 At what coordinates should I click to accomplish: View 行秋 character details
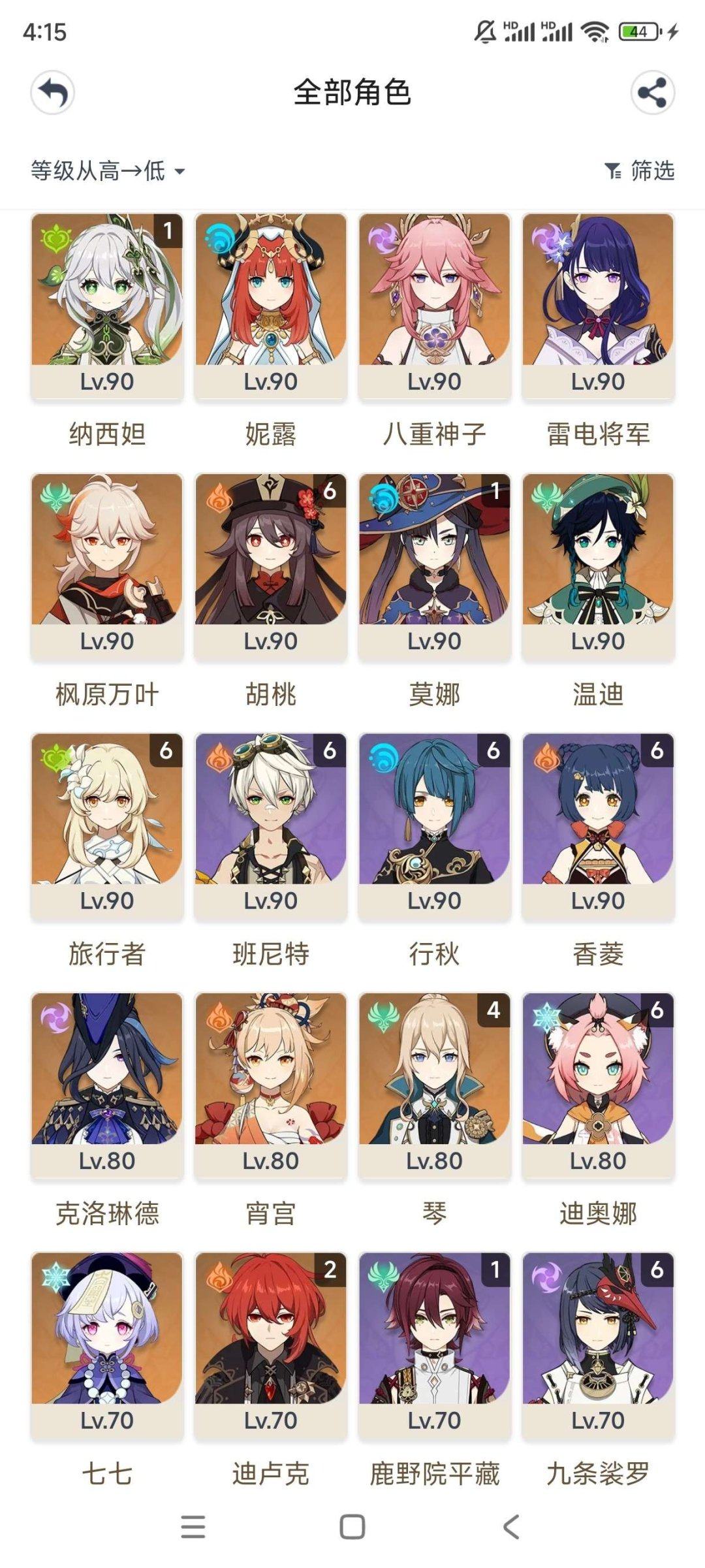pos(435,825)
